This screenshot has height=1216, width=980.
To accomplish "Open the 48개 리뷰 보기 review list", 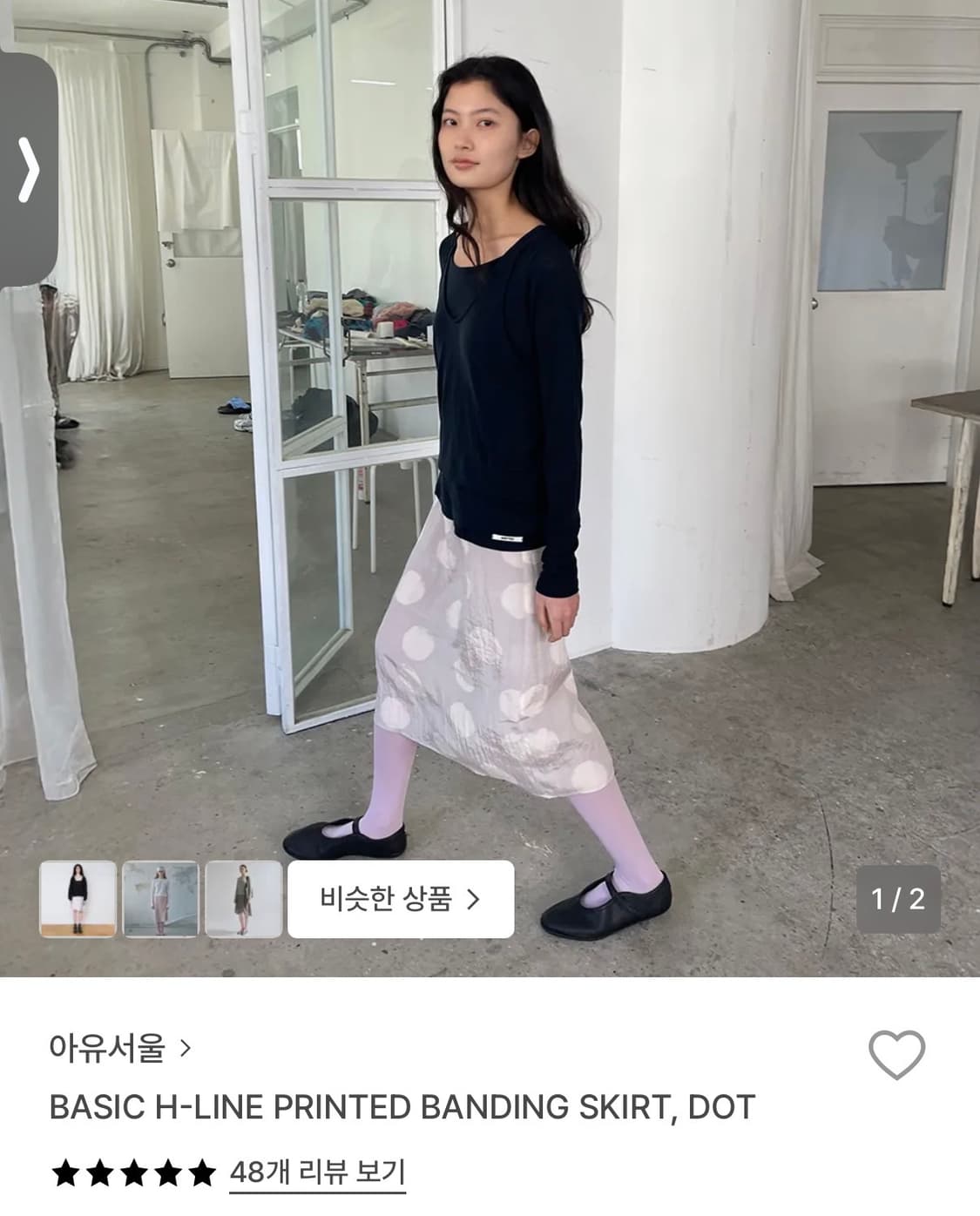I will [x=320, y=1171].
